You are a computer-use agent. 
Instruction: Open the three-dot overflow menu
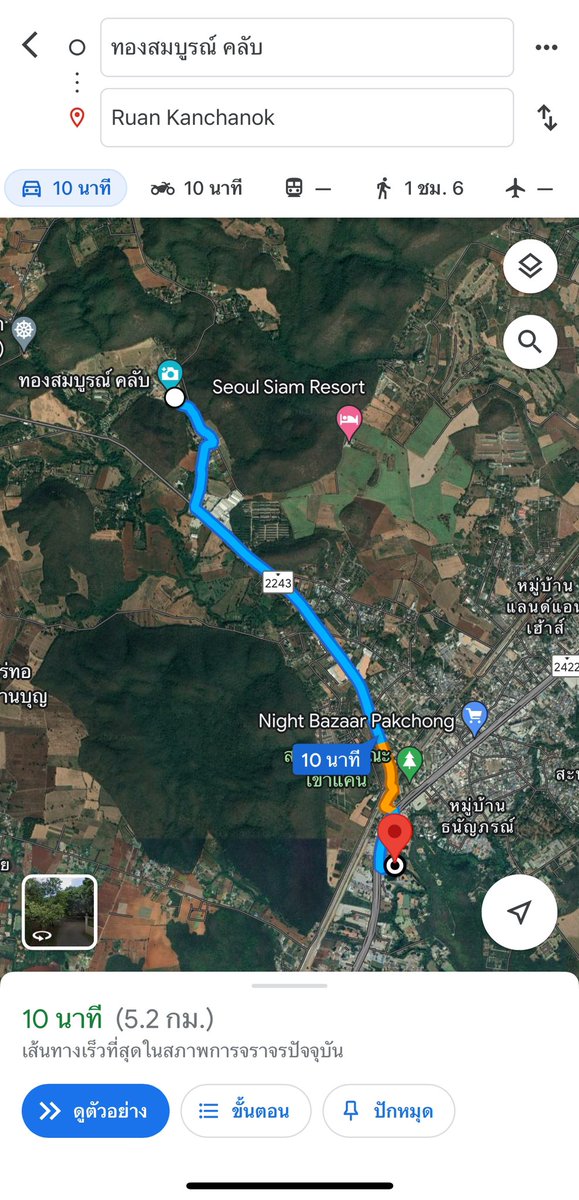(546, 47)
